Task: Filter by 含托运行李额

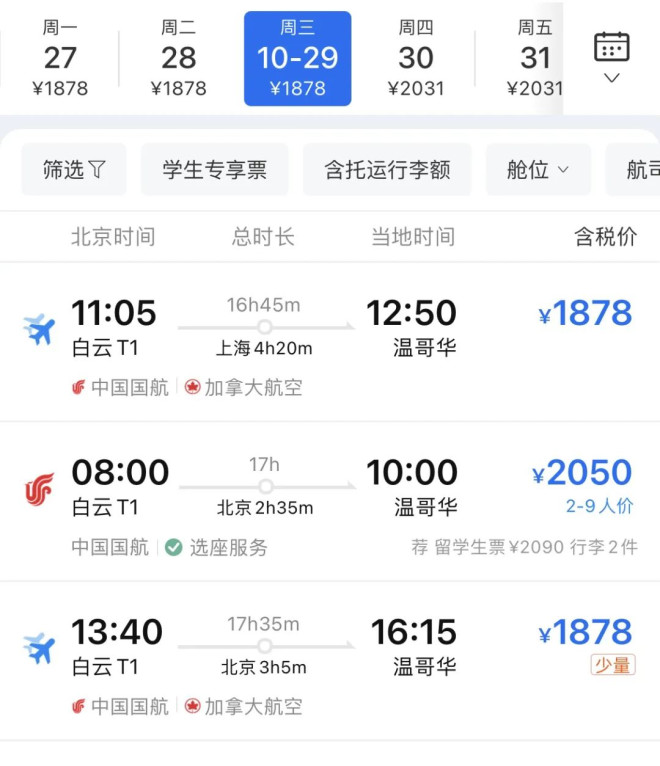Action: click(387, 170)
